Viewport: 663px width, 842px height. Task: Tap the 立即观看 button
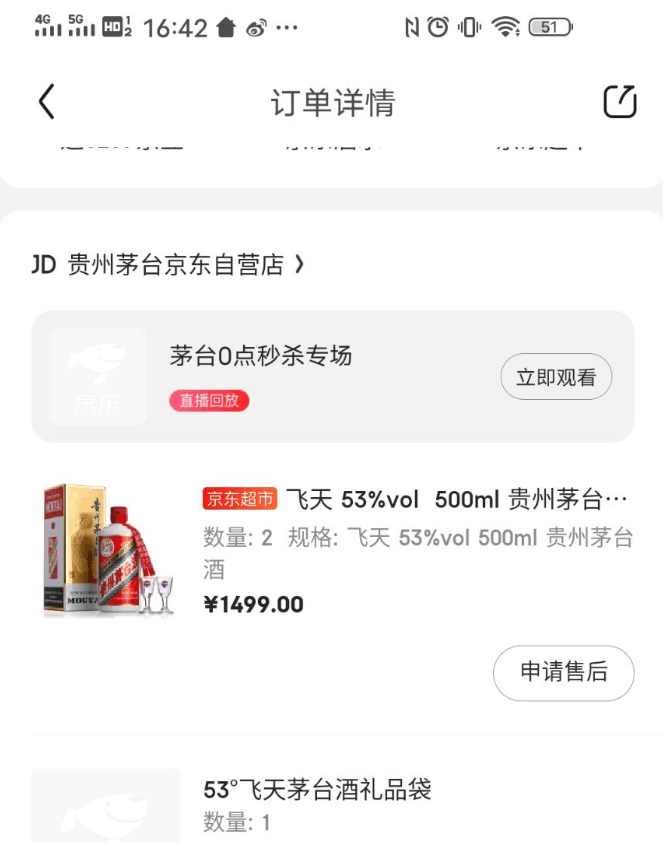click(x=556, y=377)
